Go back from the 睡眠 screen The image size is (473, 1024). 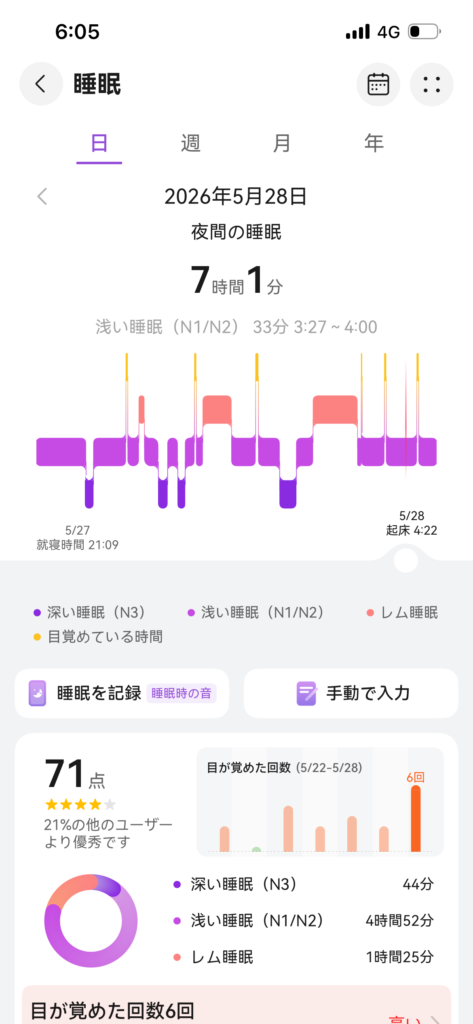pyautogui.click(x=41, y=84)
